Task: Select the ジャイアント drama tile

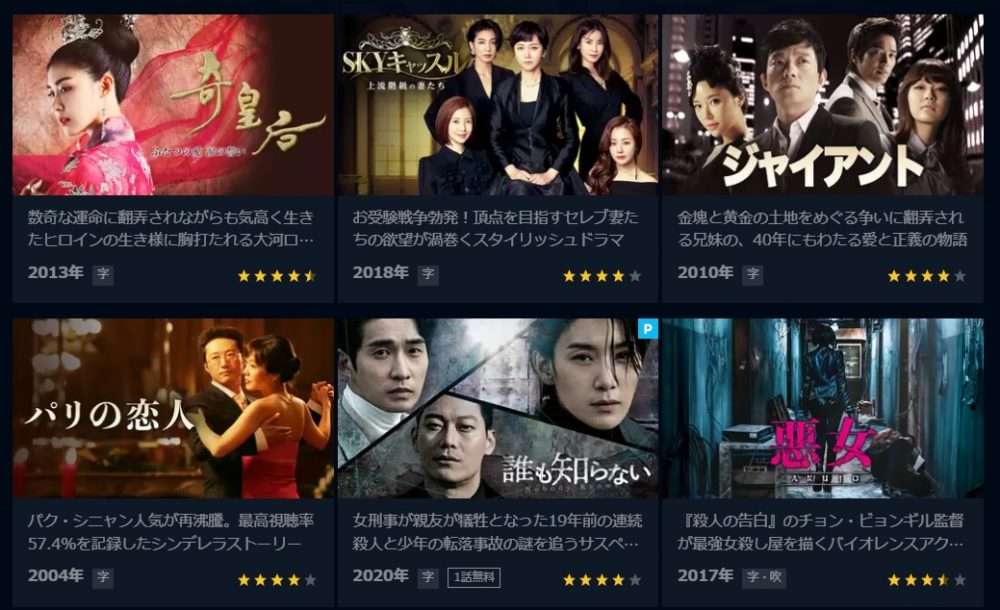Action: (x=822, y=105)
